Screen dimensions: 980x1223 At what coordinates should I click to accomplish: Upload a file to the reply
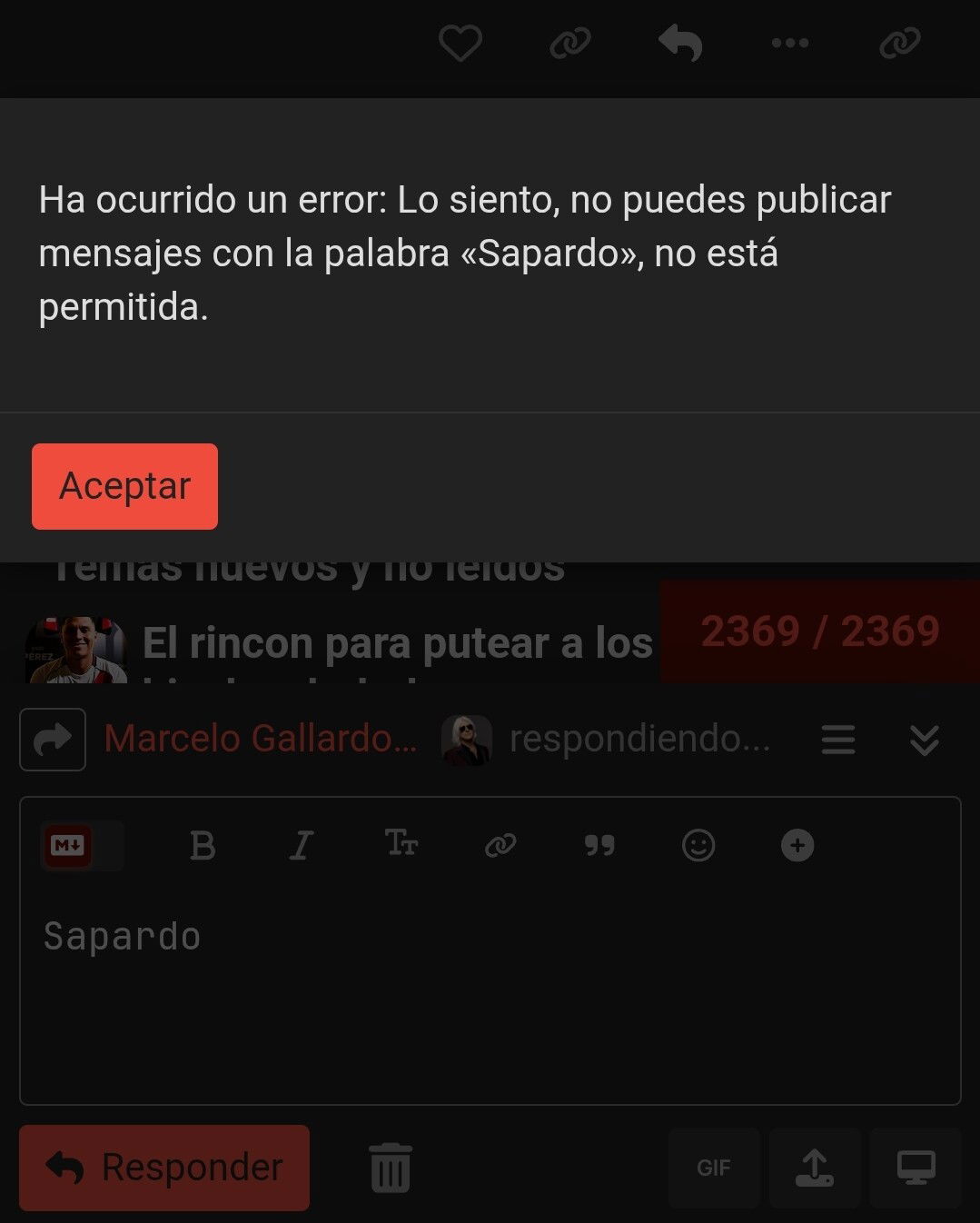click(815, 1168)
